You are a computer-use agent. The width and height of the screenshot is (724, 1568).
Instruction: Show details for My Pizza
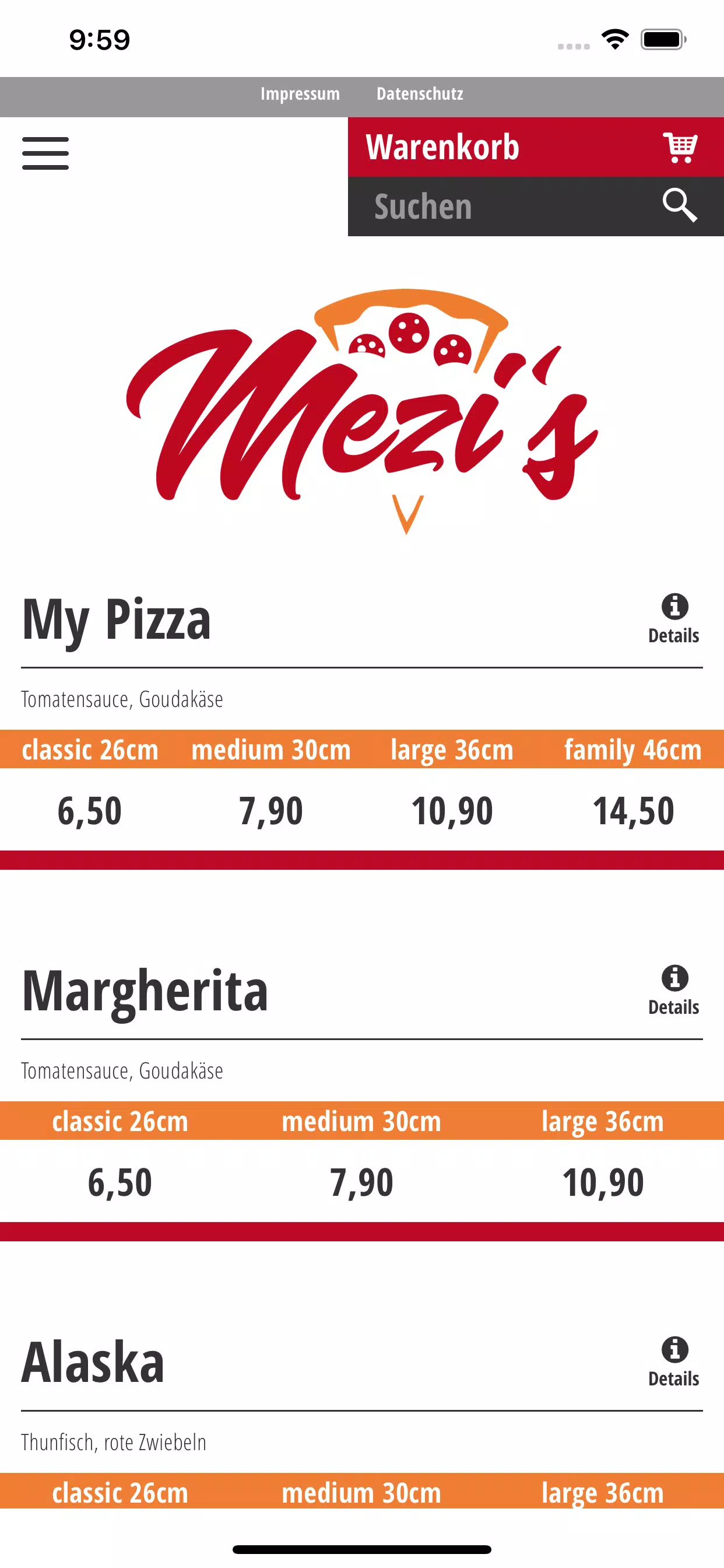click(673, 618)
